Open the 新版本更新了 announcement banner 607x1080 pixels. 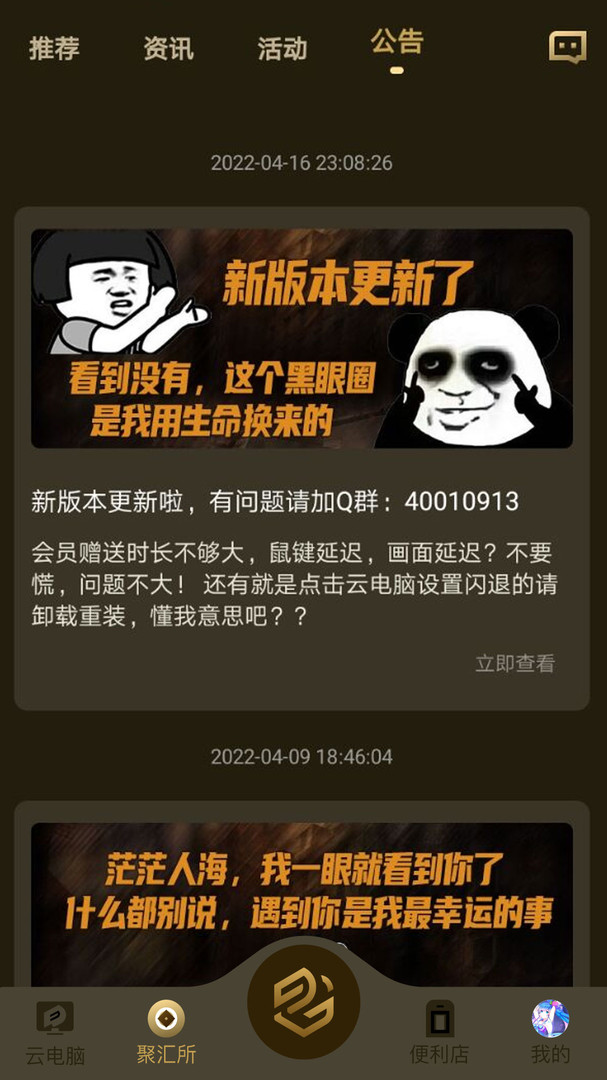(x=302, y=338)
